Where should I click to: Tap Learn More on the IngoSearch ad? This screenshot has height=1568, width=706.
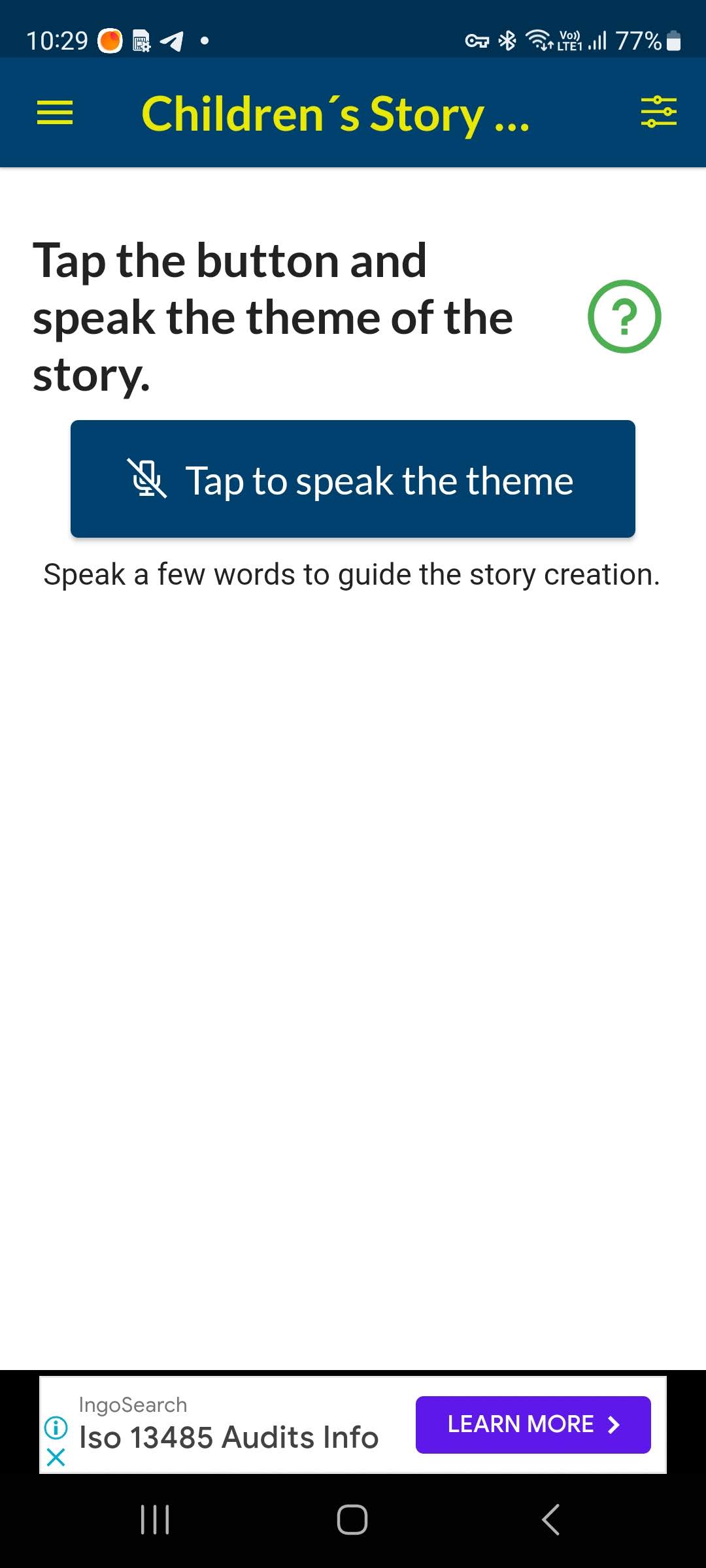tap(533, 1424)
